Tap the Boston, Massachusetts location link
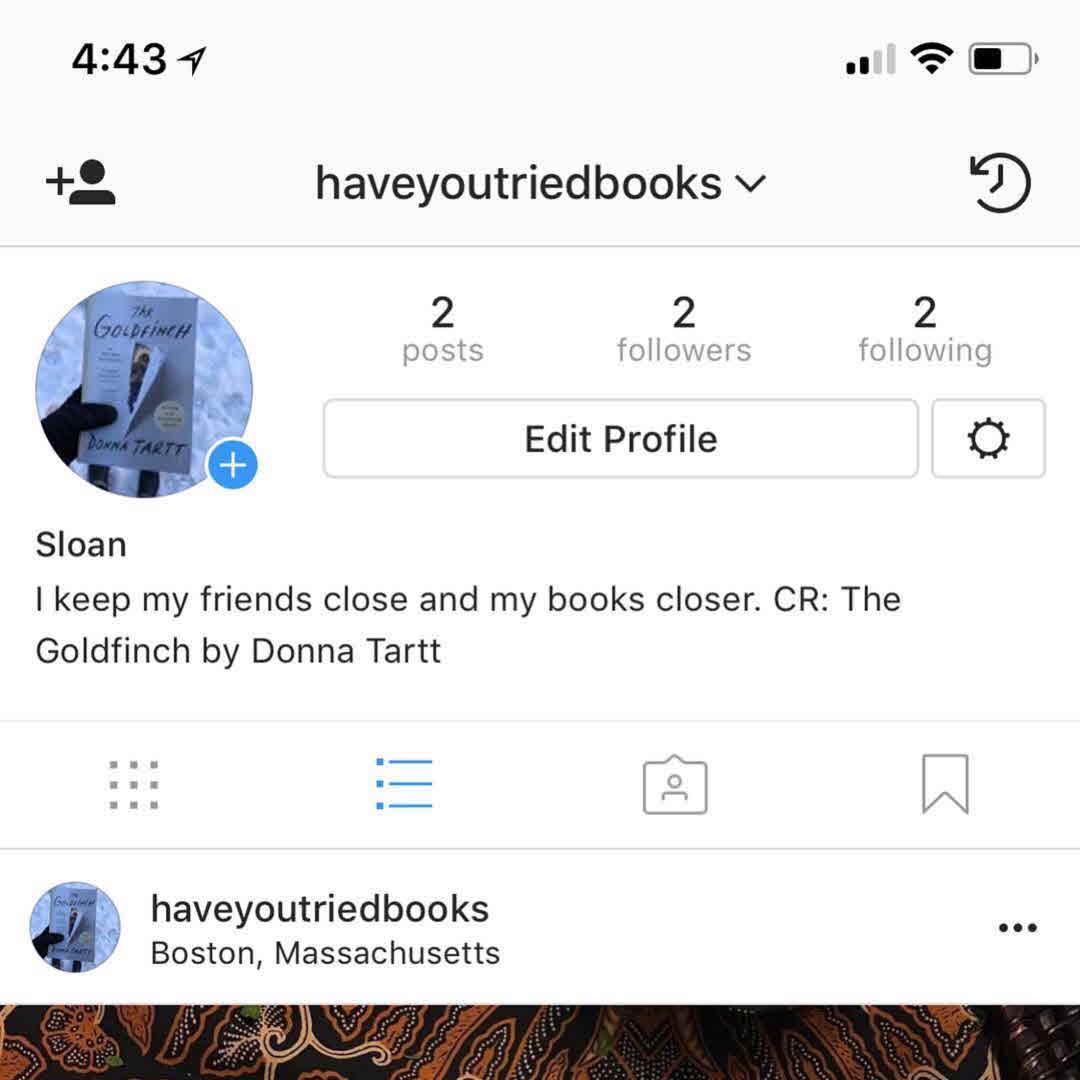This screenshot has width=1080, height=1080. [x=325, y=953]
